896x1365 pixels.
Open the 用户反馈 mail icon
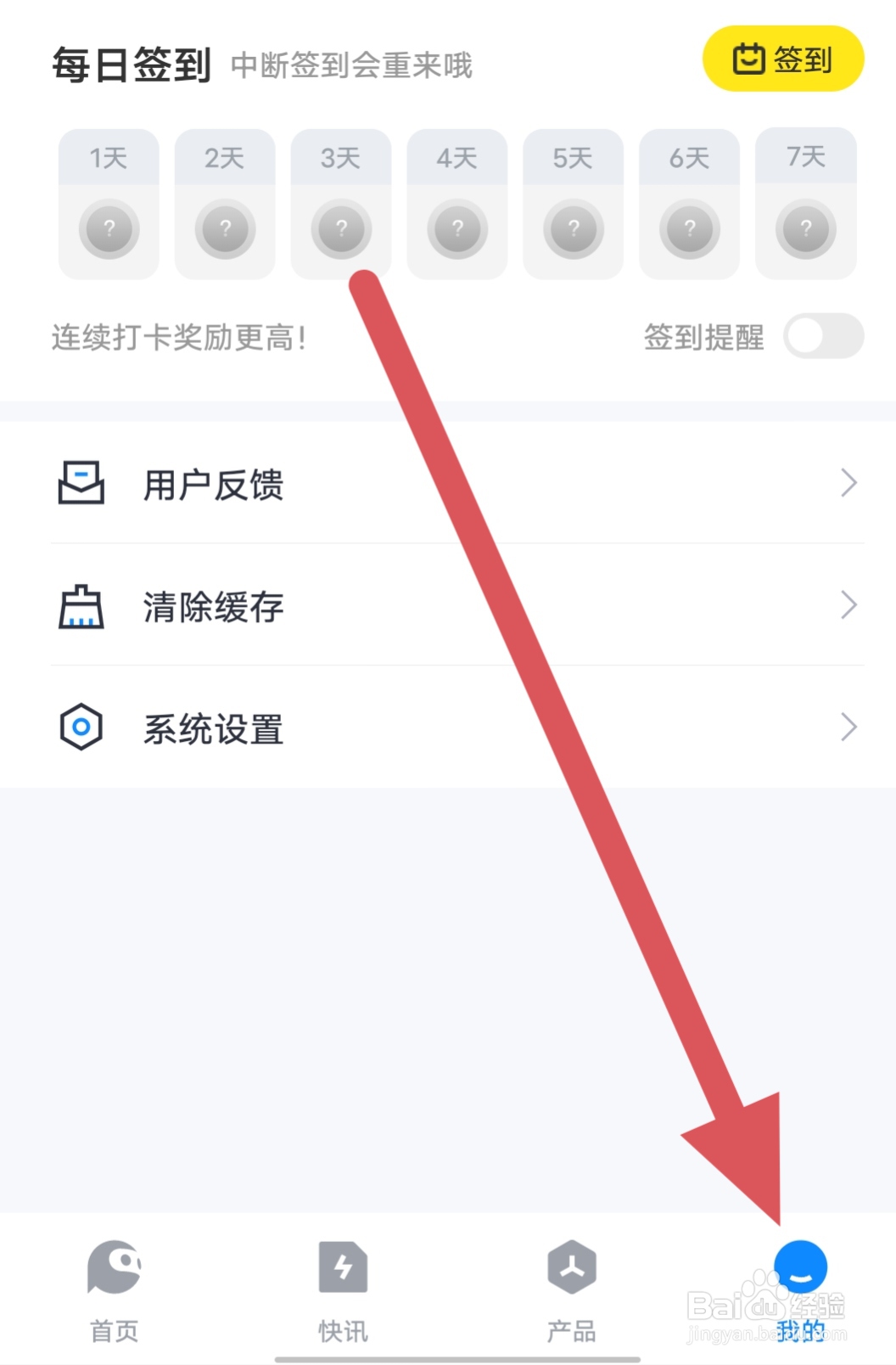[81, 484]
